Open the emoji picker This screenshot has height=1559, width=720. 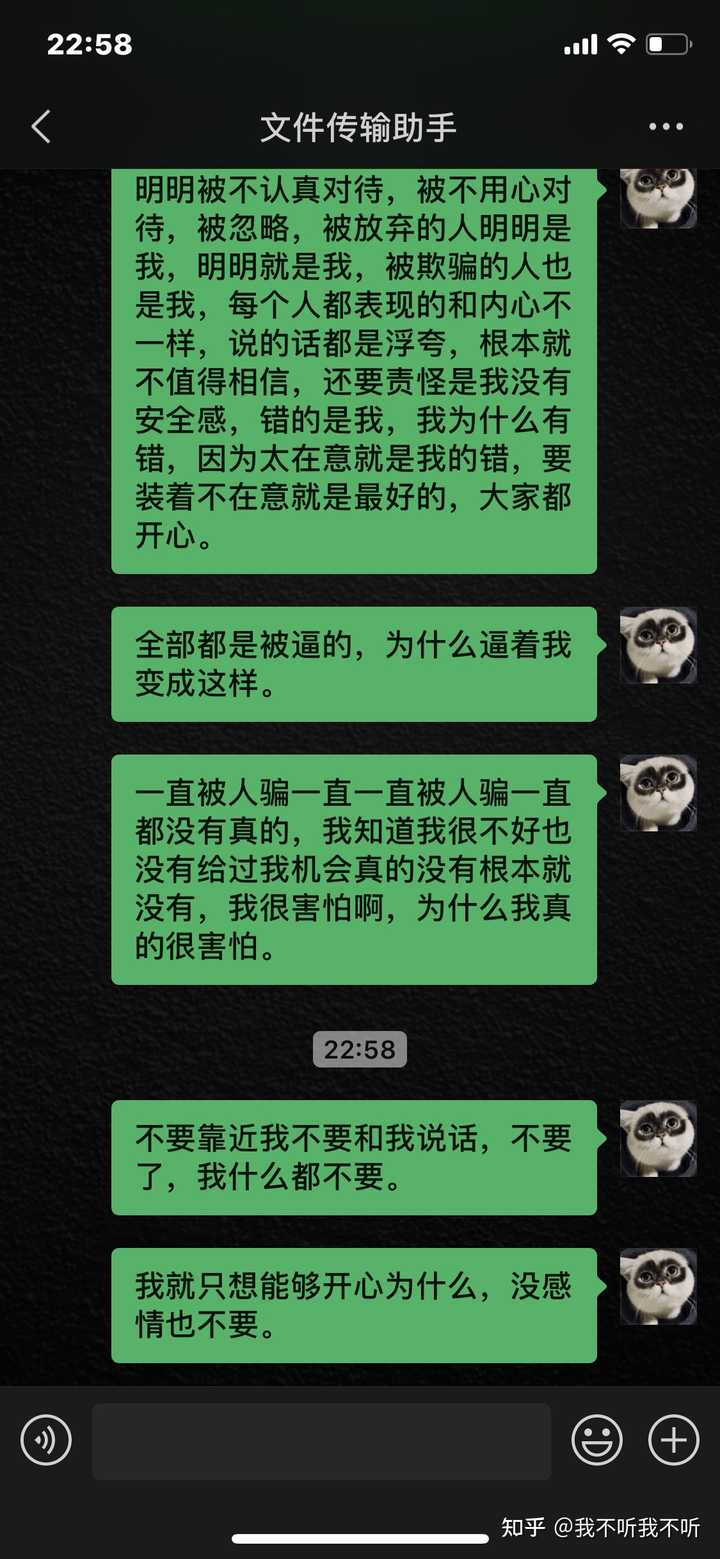597,1440
